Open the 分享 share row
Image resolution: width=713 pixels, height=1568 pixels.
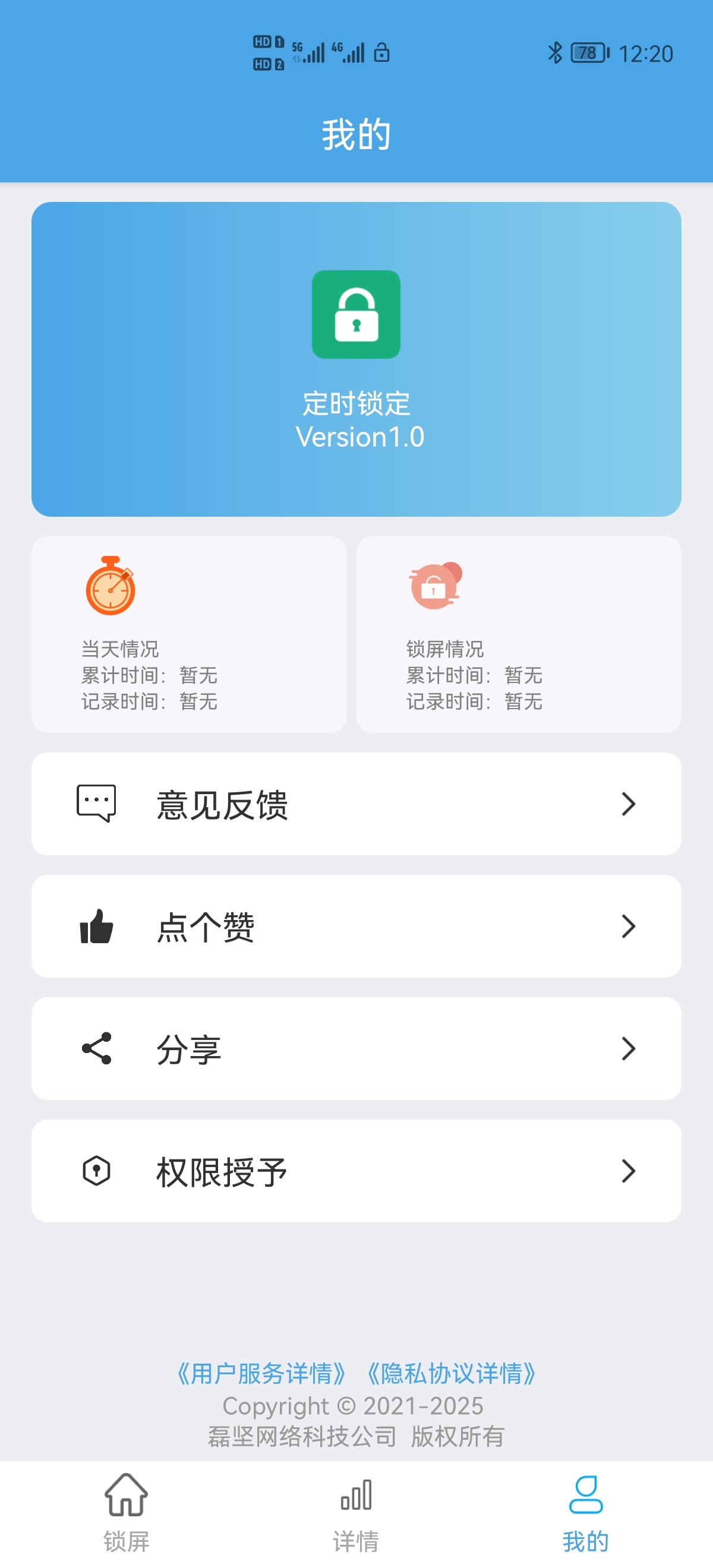[356, 1048]
